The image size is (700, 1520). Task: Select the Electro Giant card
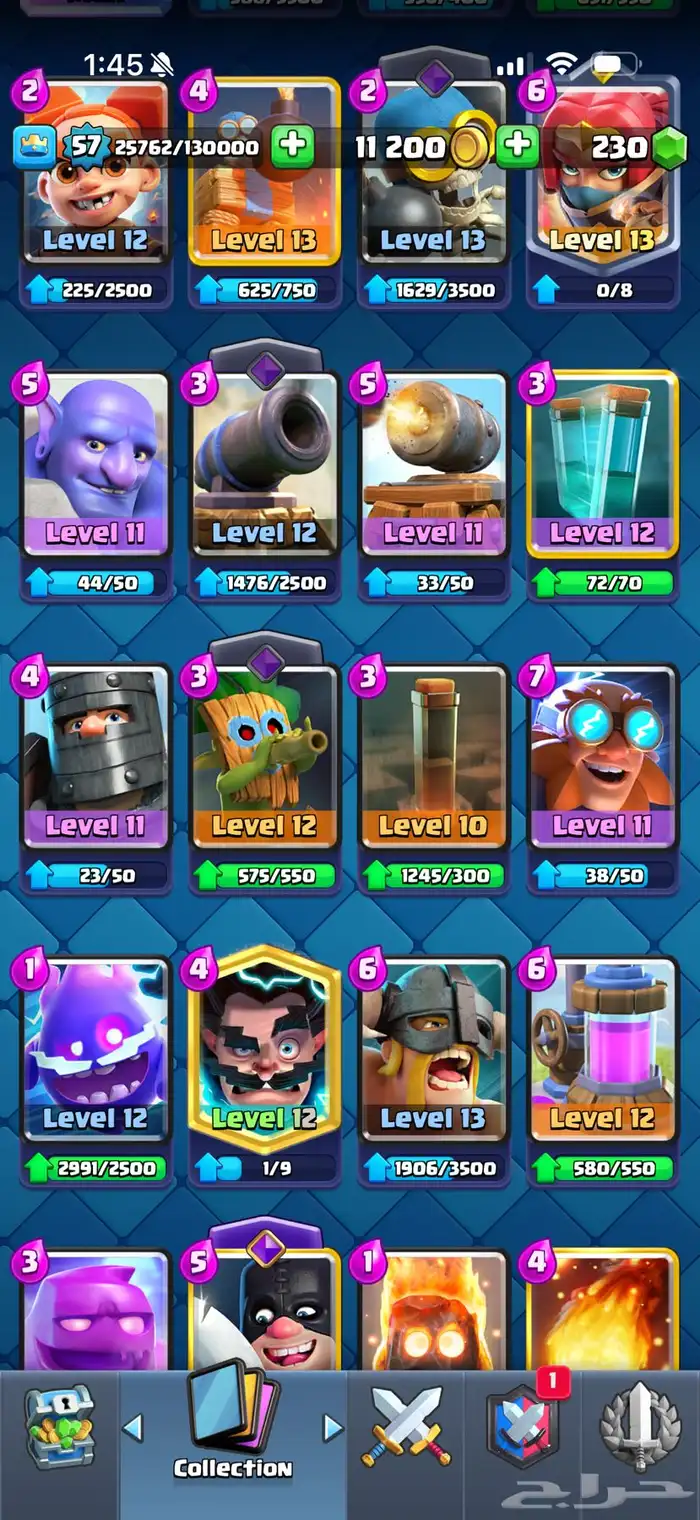pyautogui.click(x=602, y=758)
